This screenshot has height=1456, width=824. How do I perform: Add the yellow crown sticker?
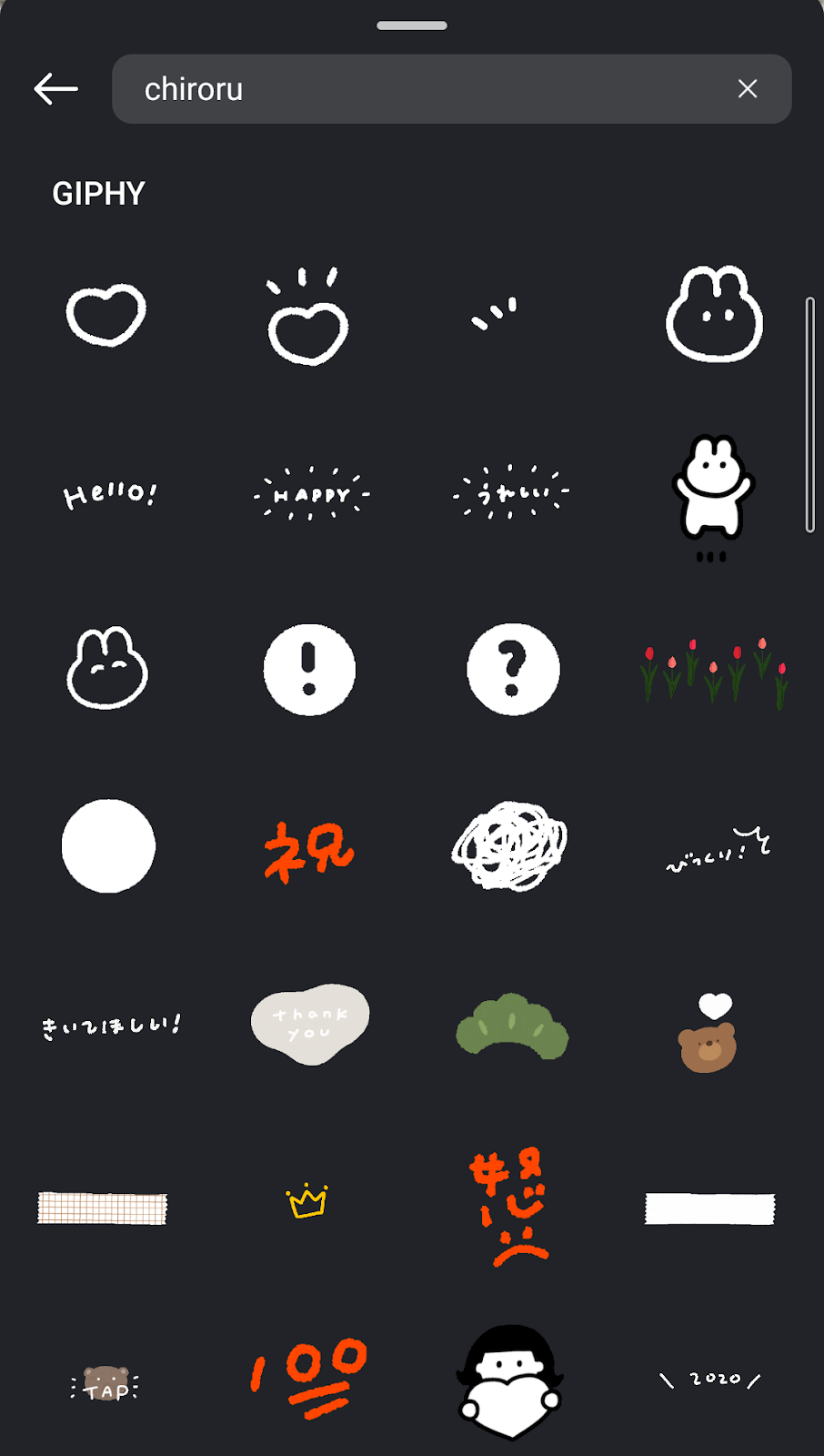pyautogui.click(x=307, y=1201)
